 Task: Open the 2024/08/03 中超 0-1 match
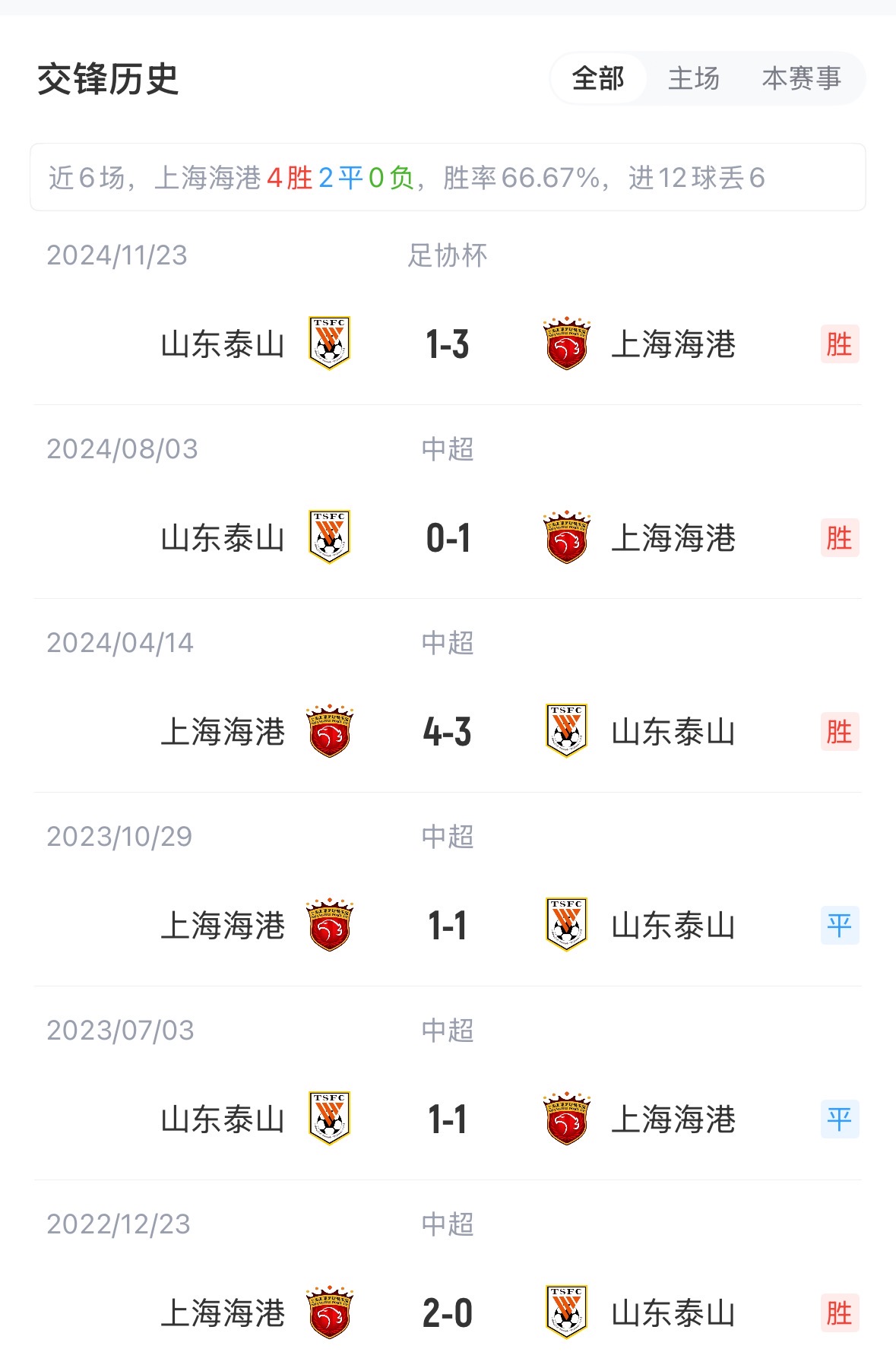pos(448,538)
